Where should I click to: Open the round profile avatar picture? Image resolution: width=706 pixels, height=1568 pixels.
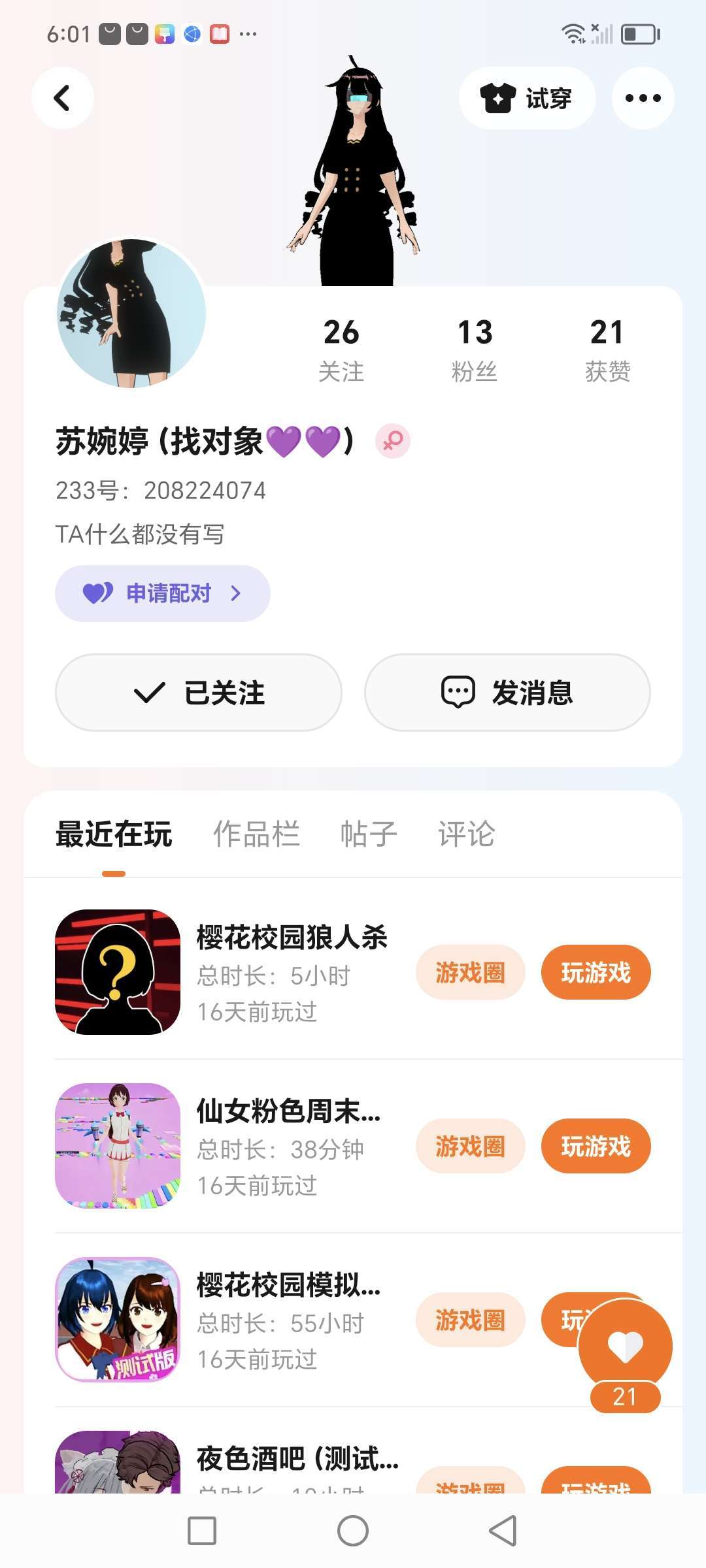click(x=131, y=314)
